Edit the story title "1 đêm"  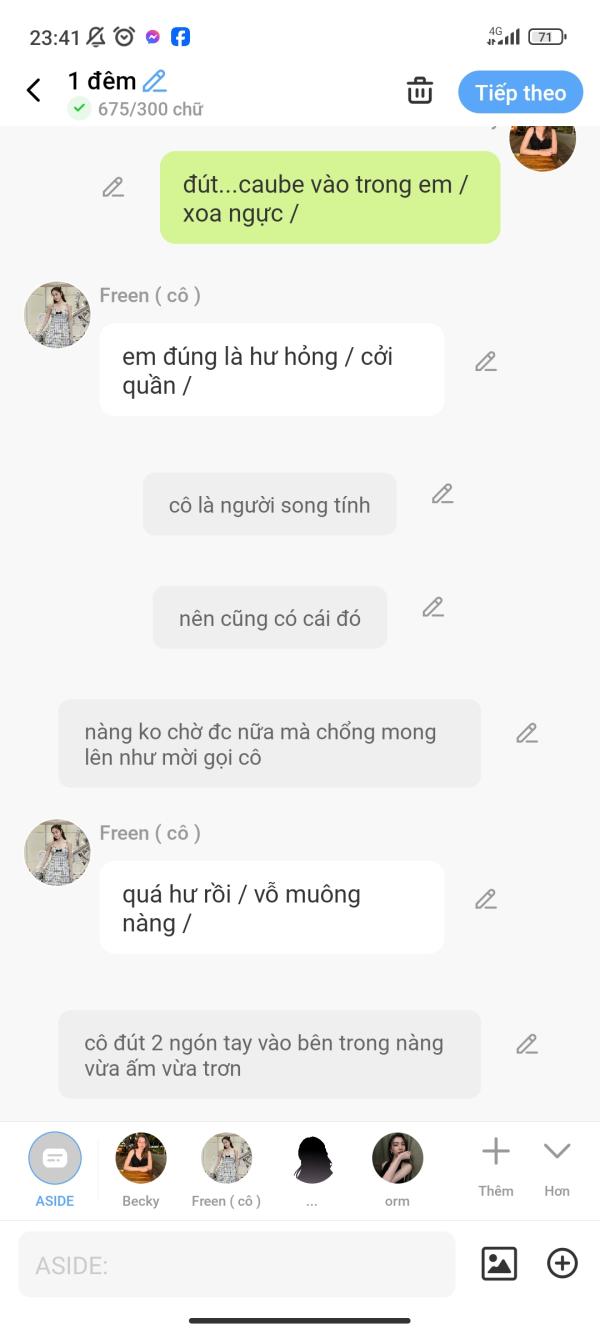[154, 81]
